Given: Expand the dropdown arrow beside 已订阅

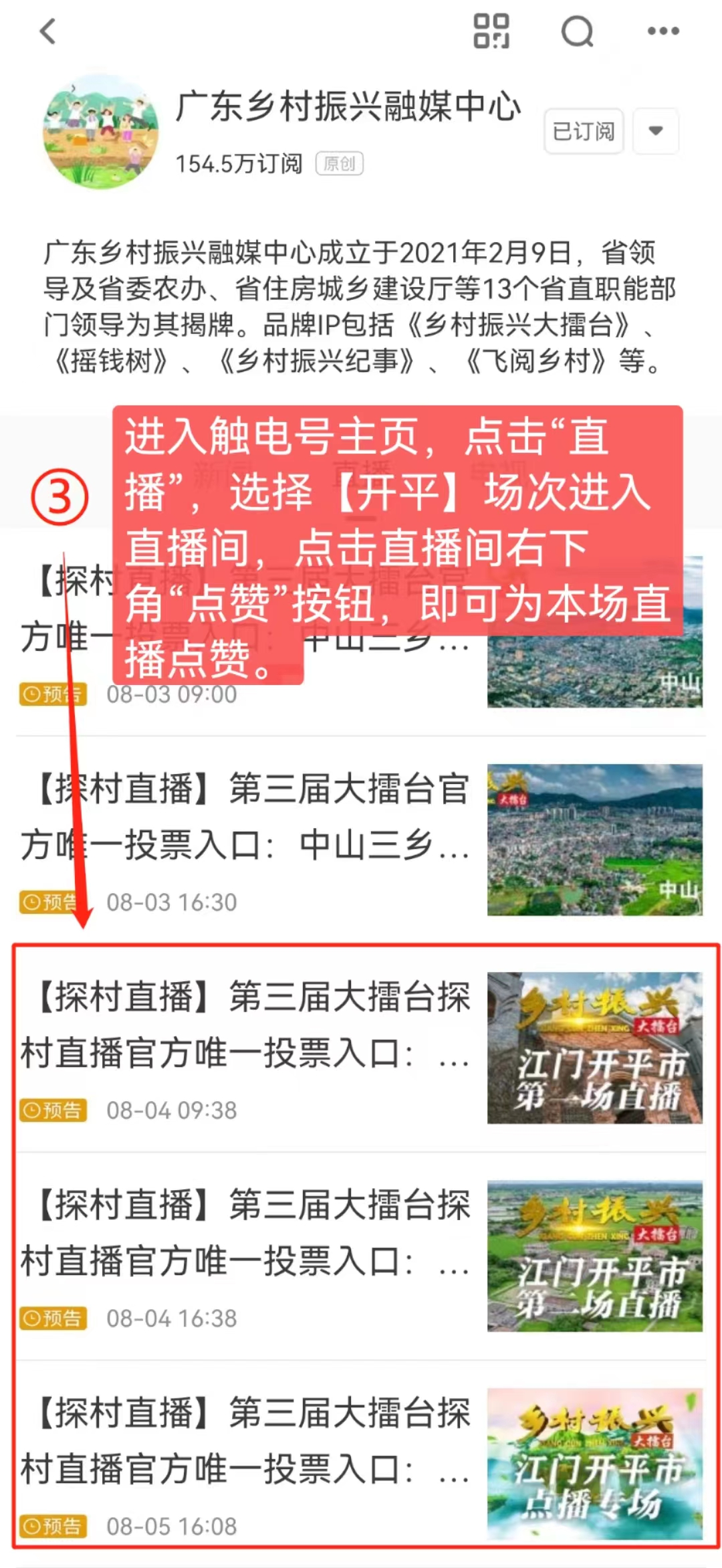Looking at the screenshot, I should [x=656, y=131].
